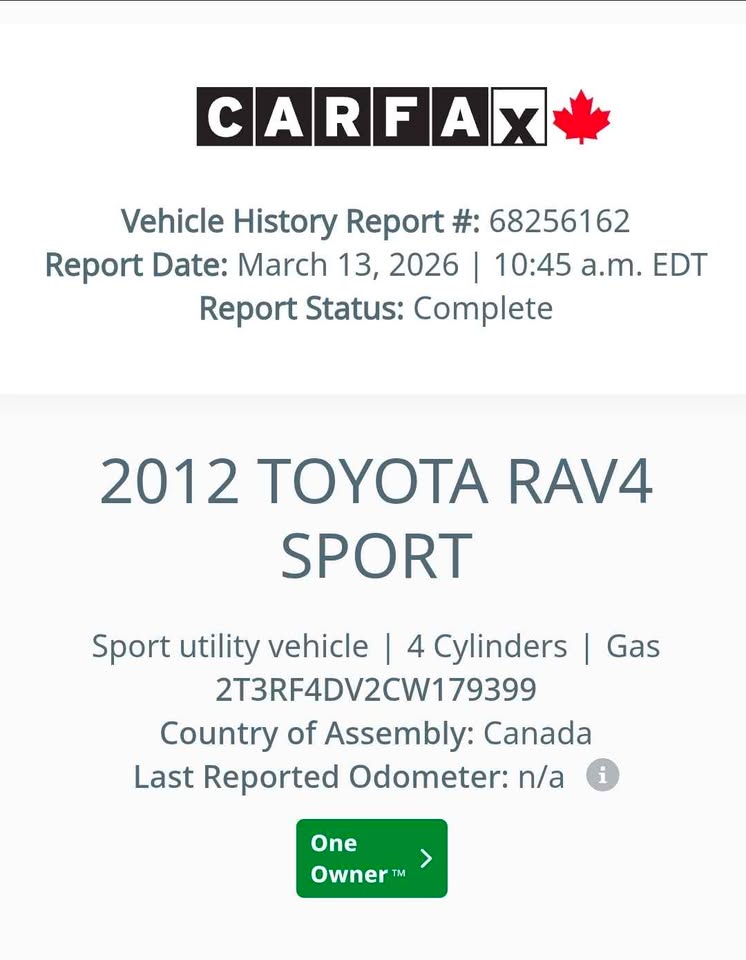Tap the odometer info icon
This screenshot has height=960, width=746.
pos(602,775)
